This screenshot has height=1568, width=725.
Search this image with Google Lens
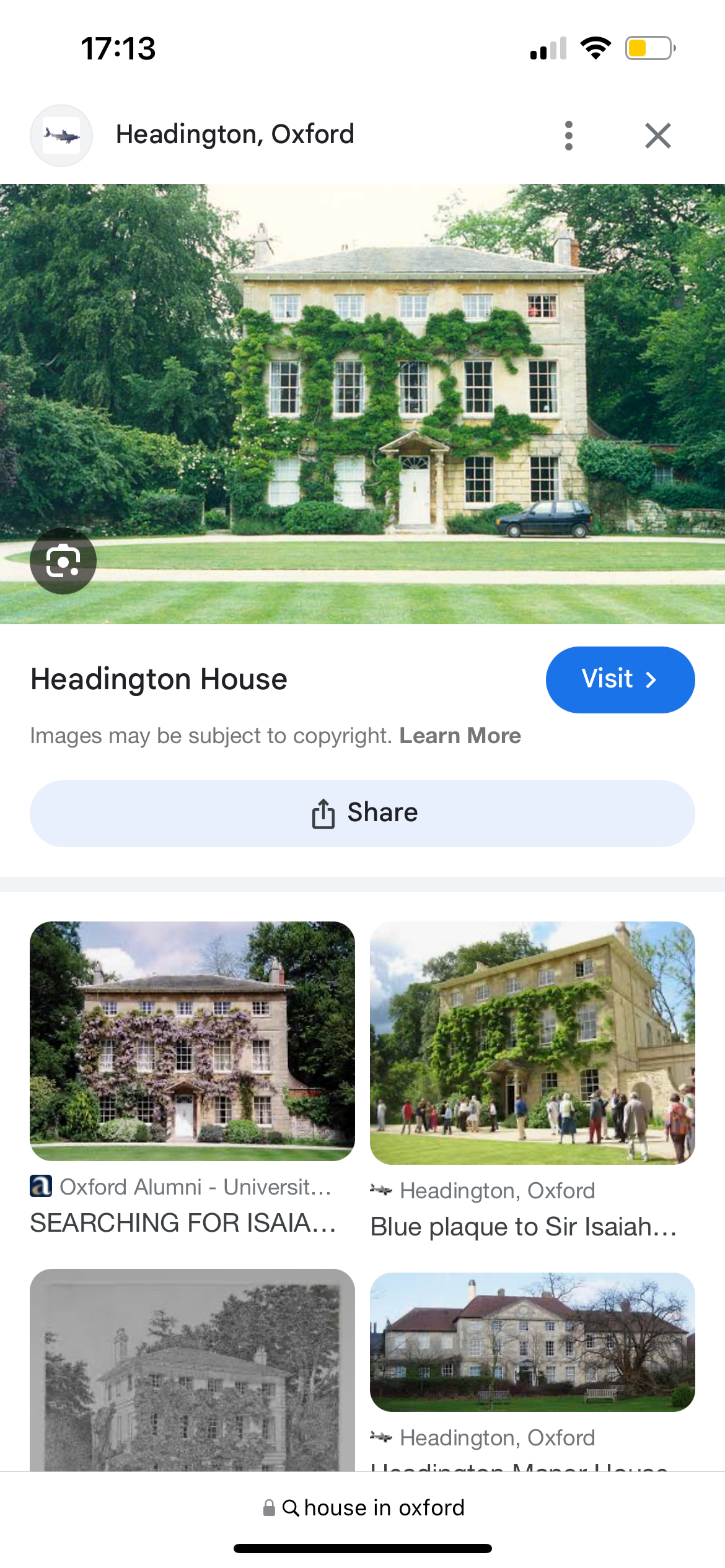click(63, 560)
